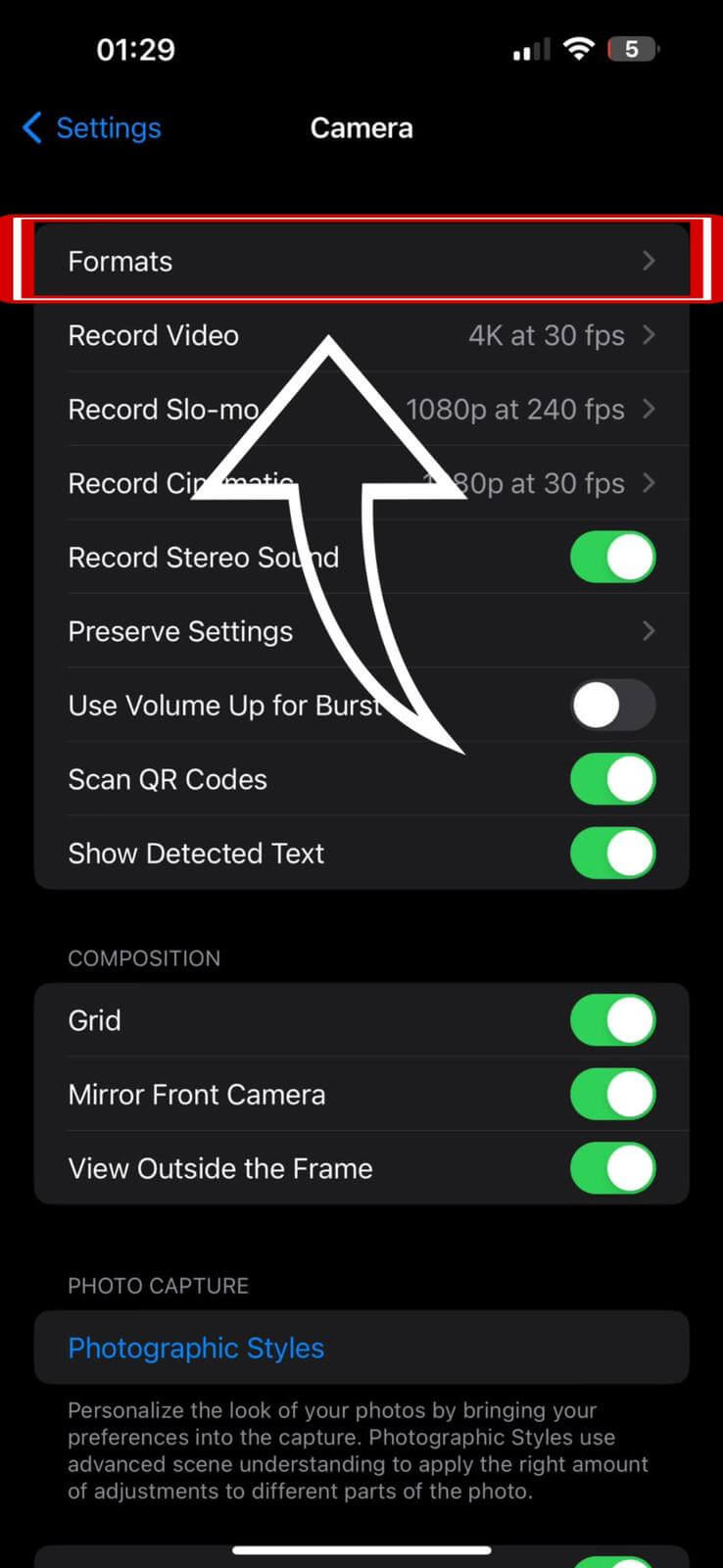Turn off Show Detected Text
The width and height of the screenshot is (723, 1568).
click(612, 853)
